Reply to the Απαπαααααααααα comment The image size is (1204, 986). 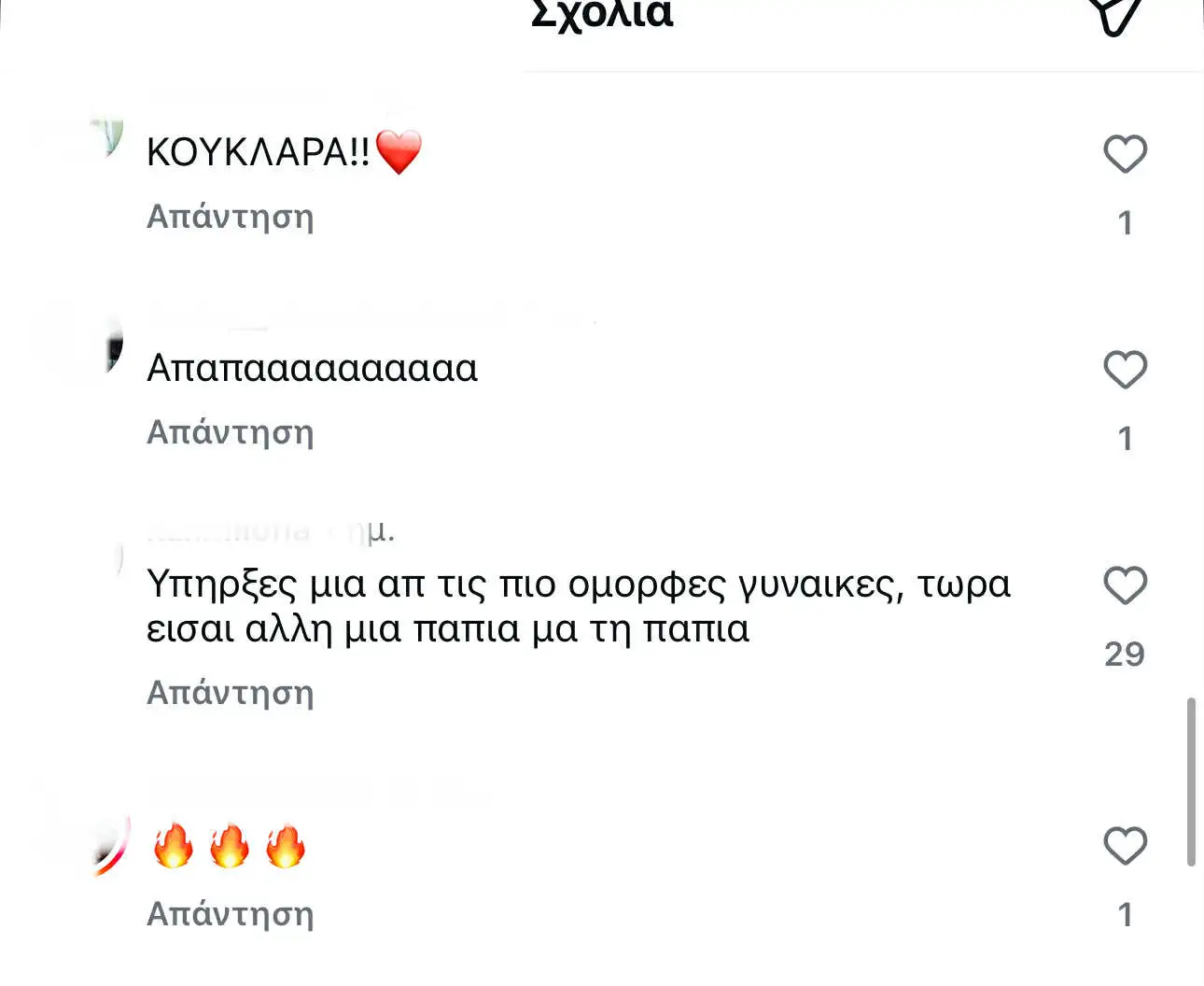tap(231, 432)
